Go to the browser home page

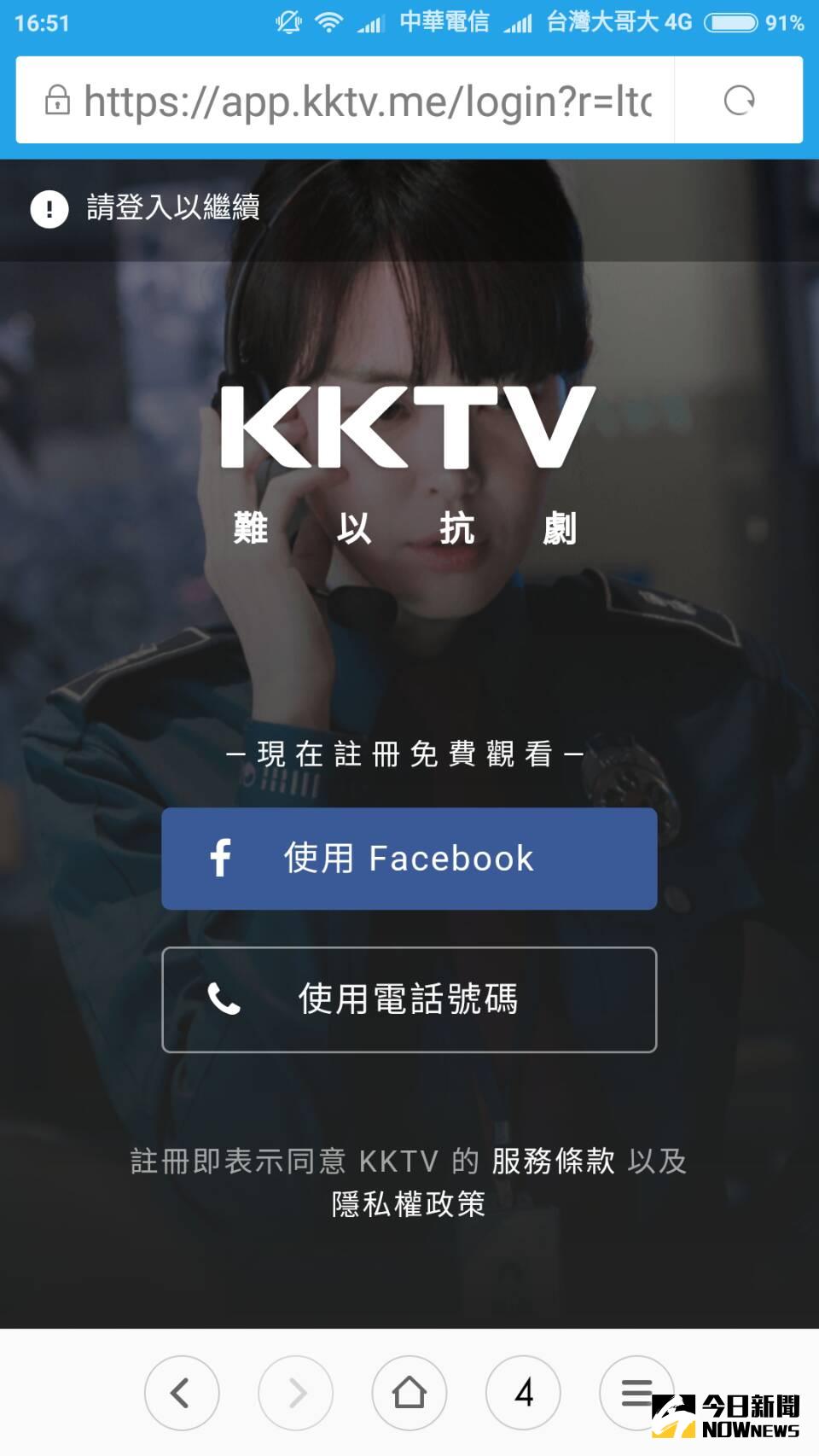click(409, 1393)
